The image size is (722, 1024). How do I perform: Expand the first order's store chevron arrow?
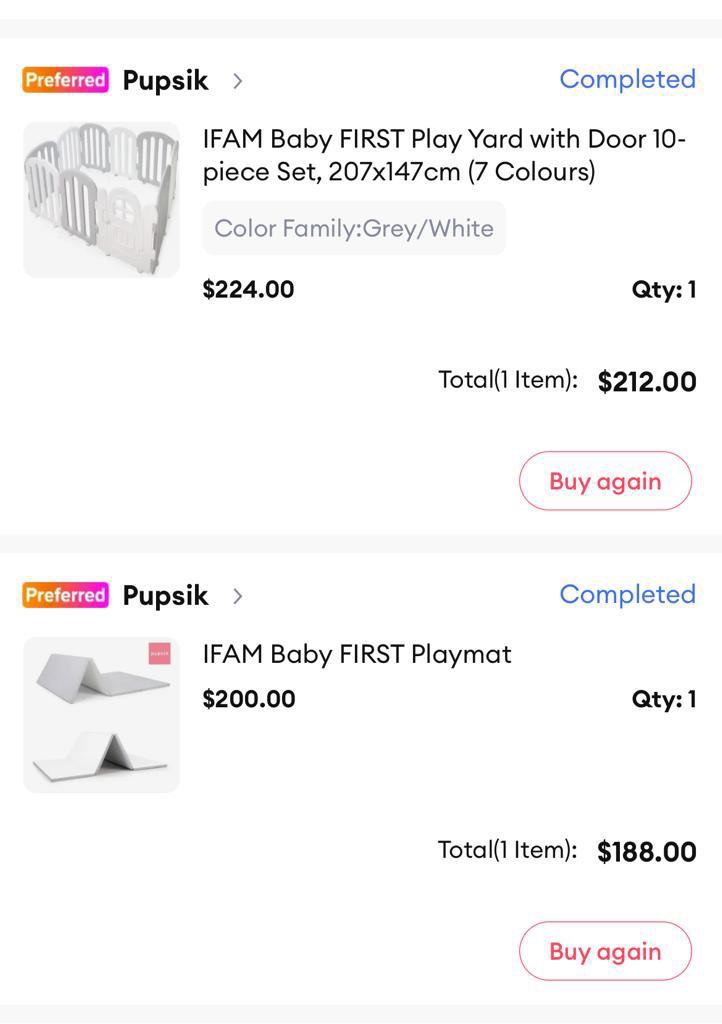pyautogui.click(x=238, y=80)
